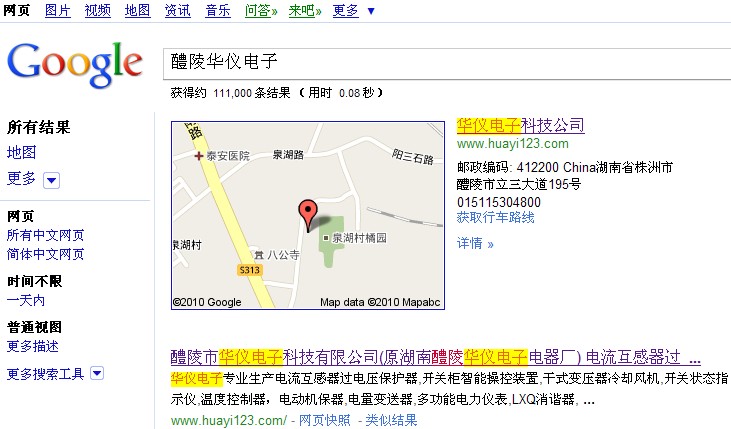Open 网页快照 cached page link
Viewport: 731px width, 429px height.
click(x=325, y=421)
